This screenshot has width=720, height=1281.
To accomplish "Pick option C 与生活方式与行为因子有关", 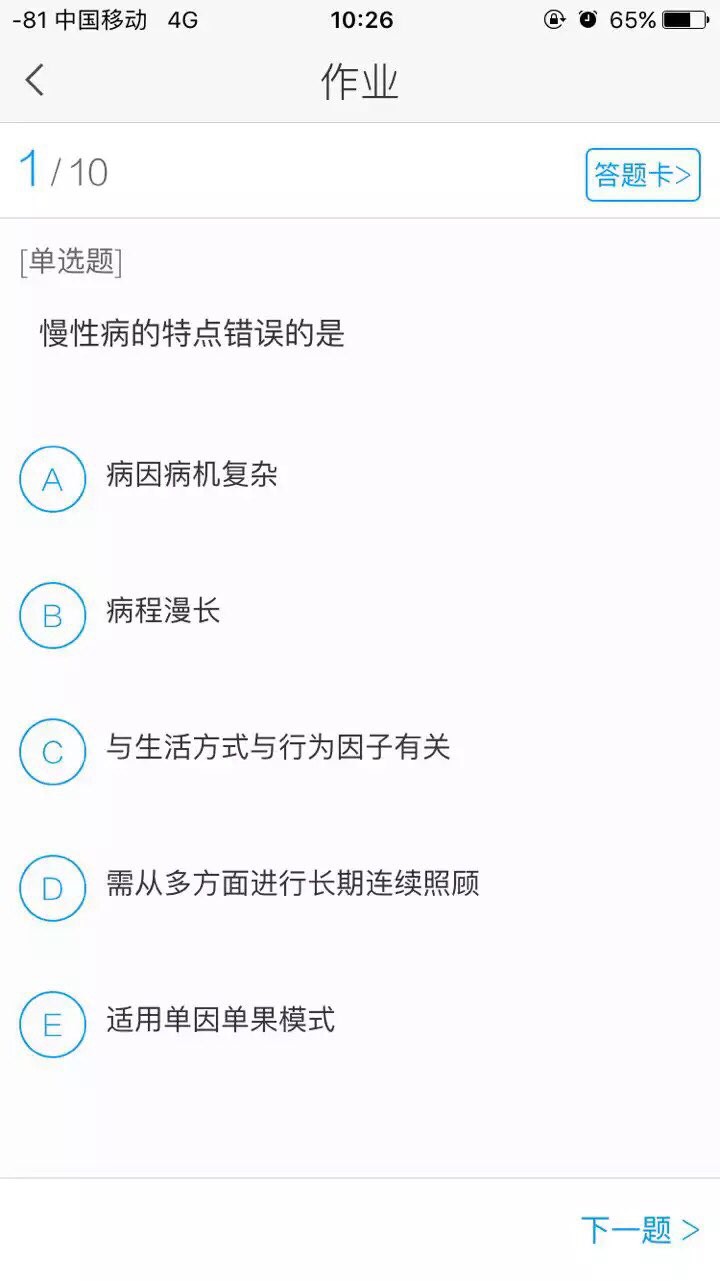I will coord(52,751).
